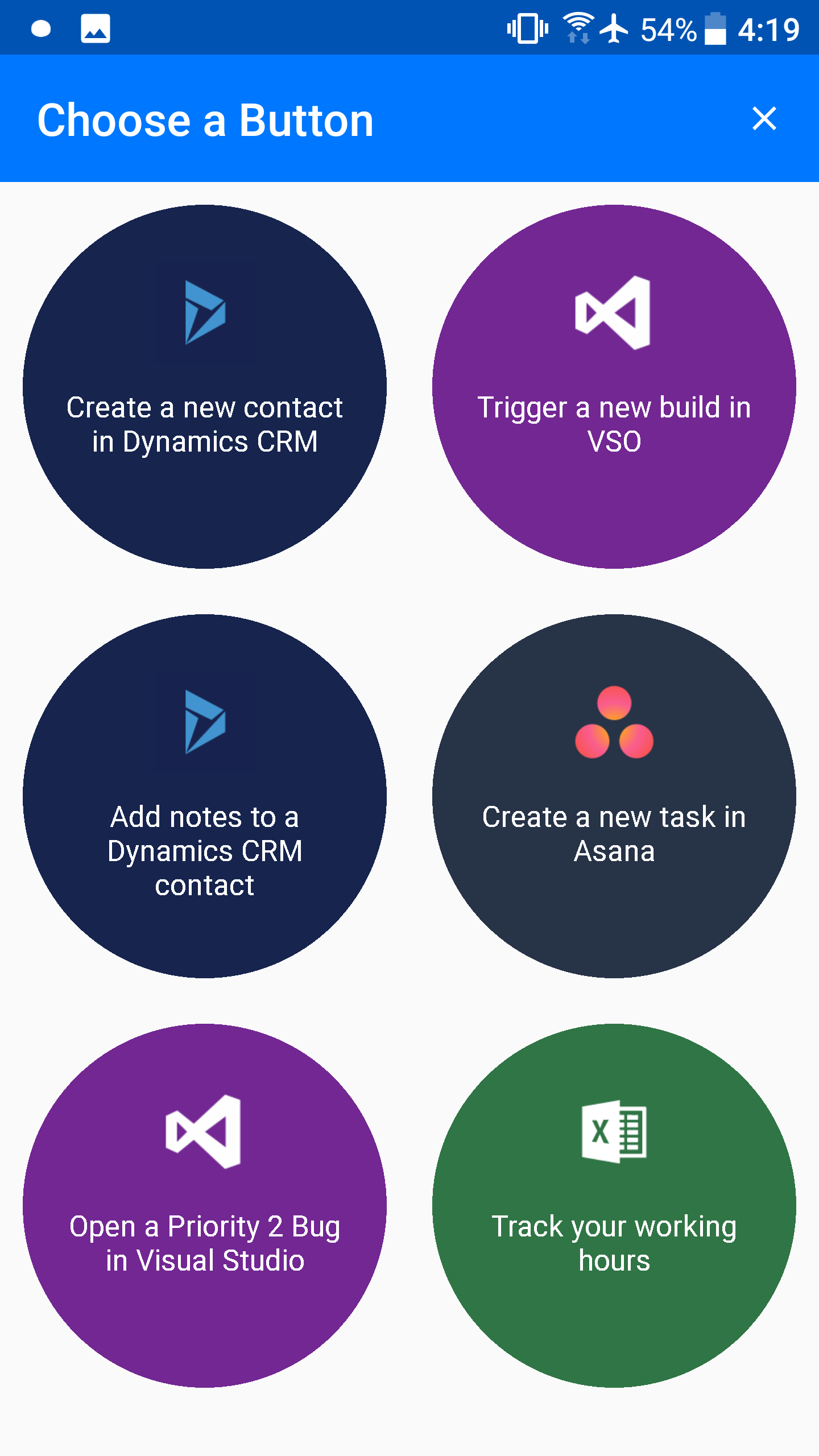Click the Visual Studio icon above 'Trigger a new build'
This screenshot has height=1456, width=819.
[x=614, y=313]
